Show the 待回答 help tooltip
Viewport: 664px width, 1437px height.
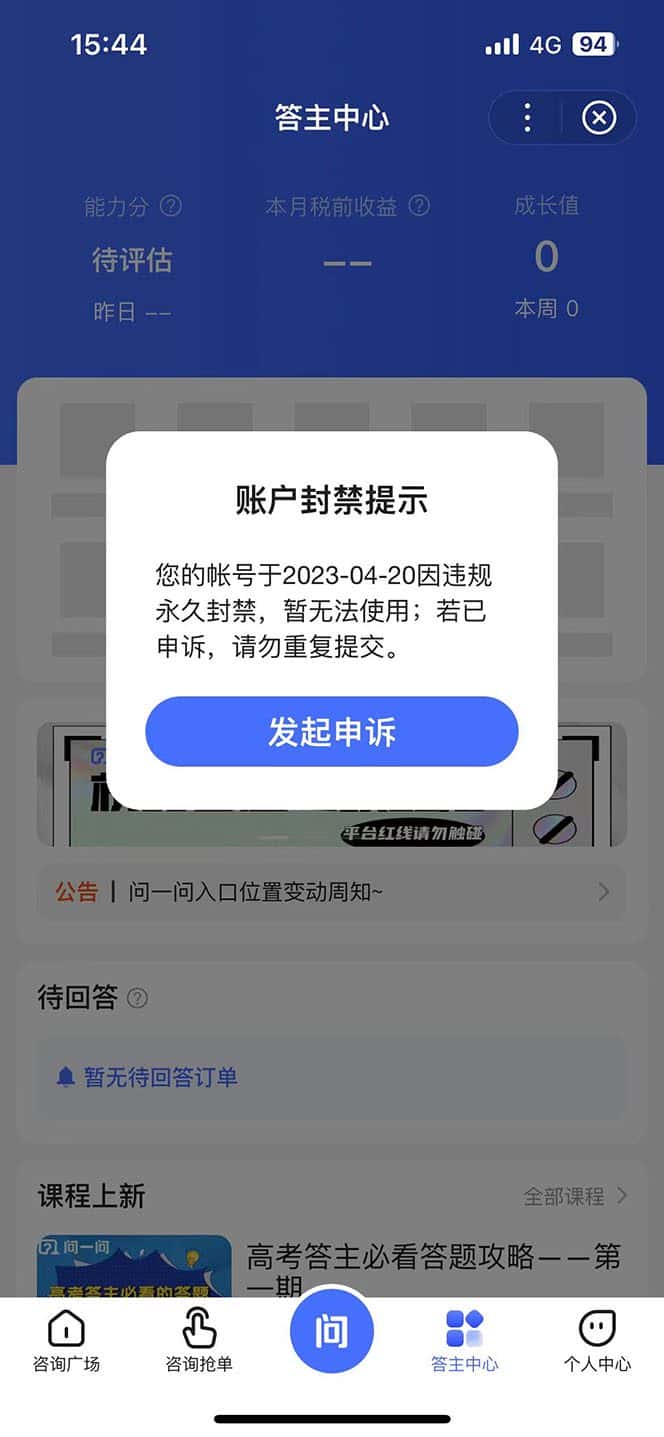pyautogui.click(x=138, y=998)
